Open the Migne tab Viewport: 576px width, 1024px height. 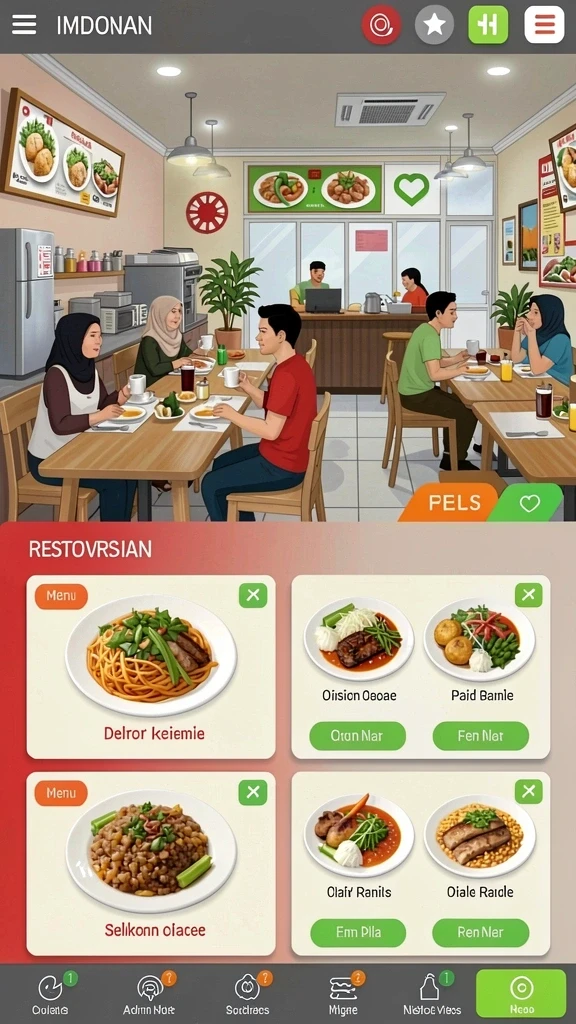(344, 994)
